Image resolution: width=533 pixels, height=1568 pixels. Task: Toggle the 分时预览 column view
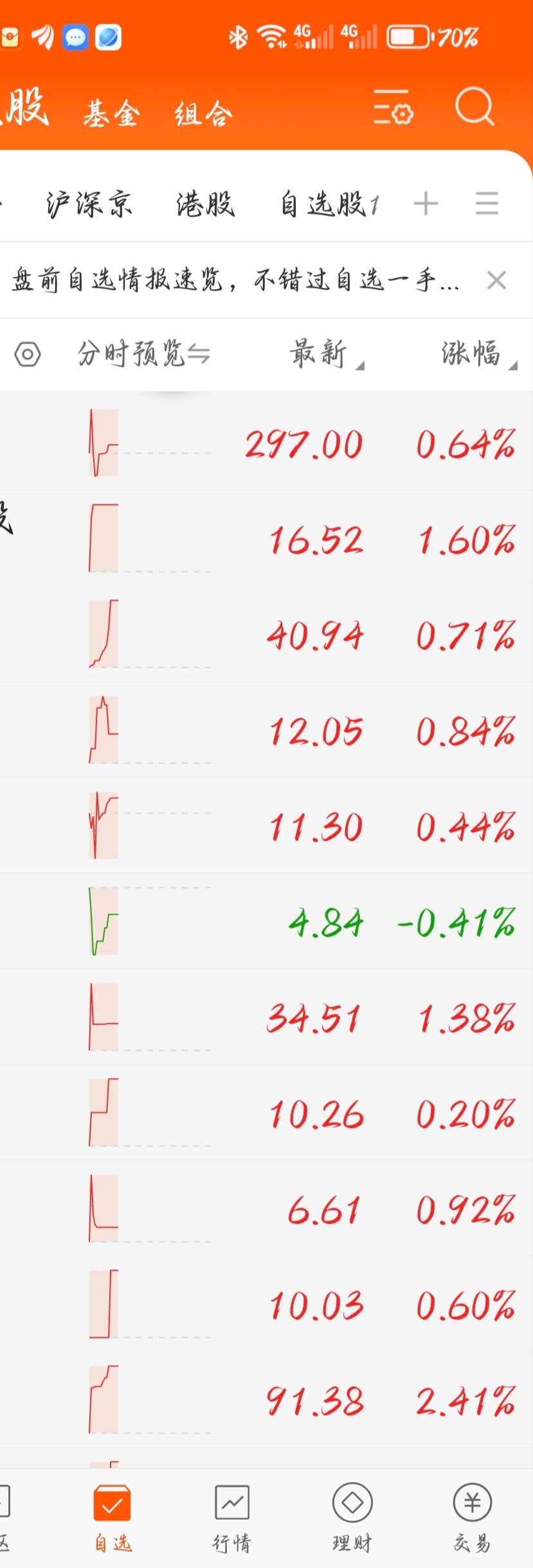[x=143, y=354]
